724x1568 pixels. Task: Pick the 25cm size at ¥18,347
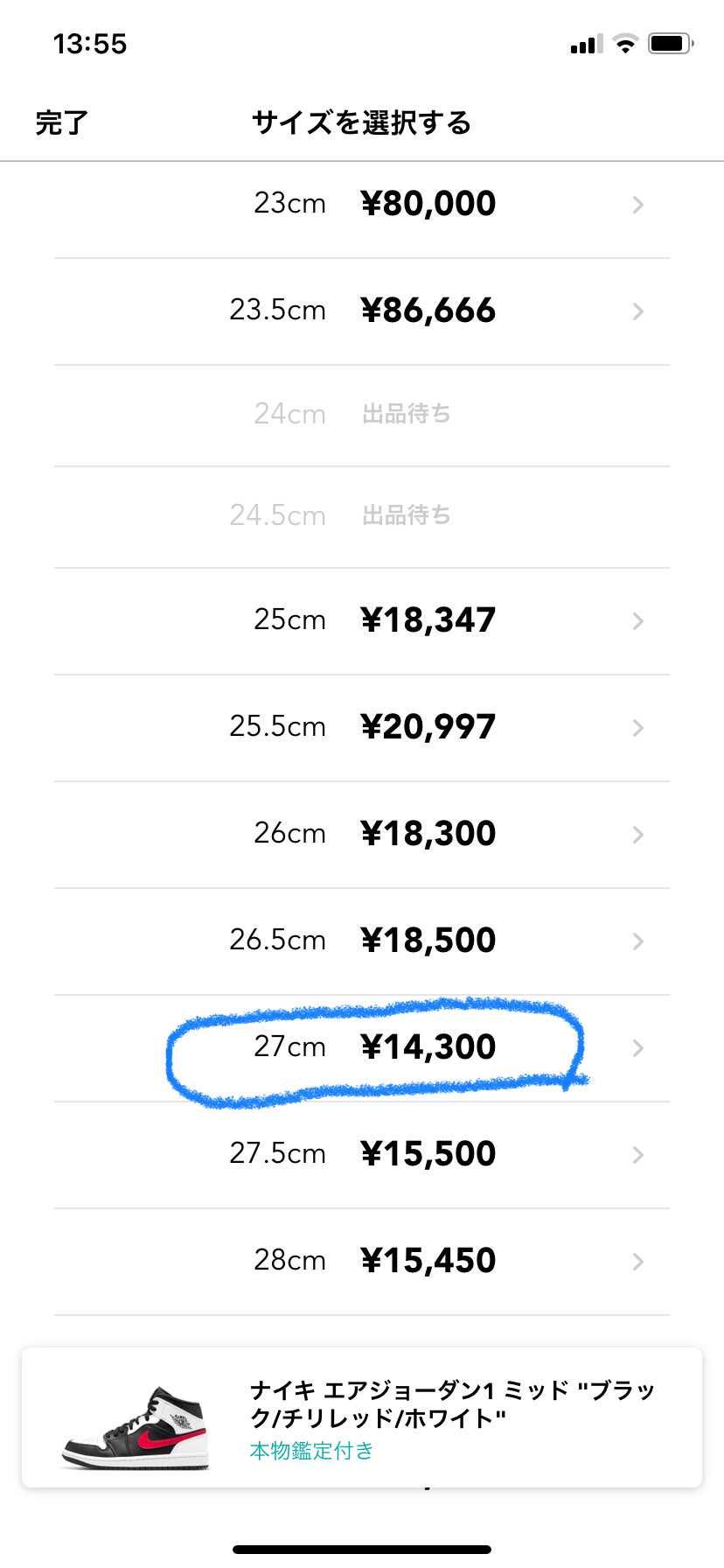pos(362,620)
